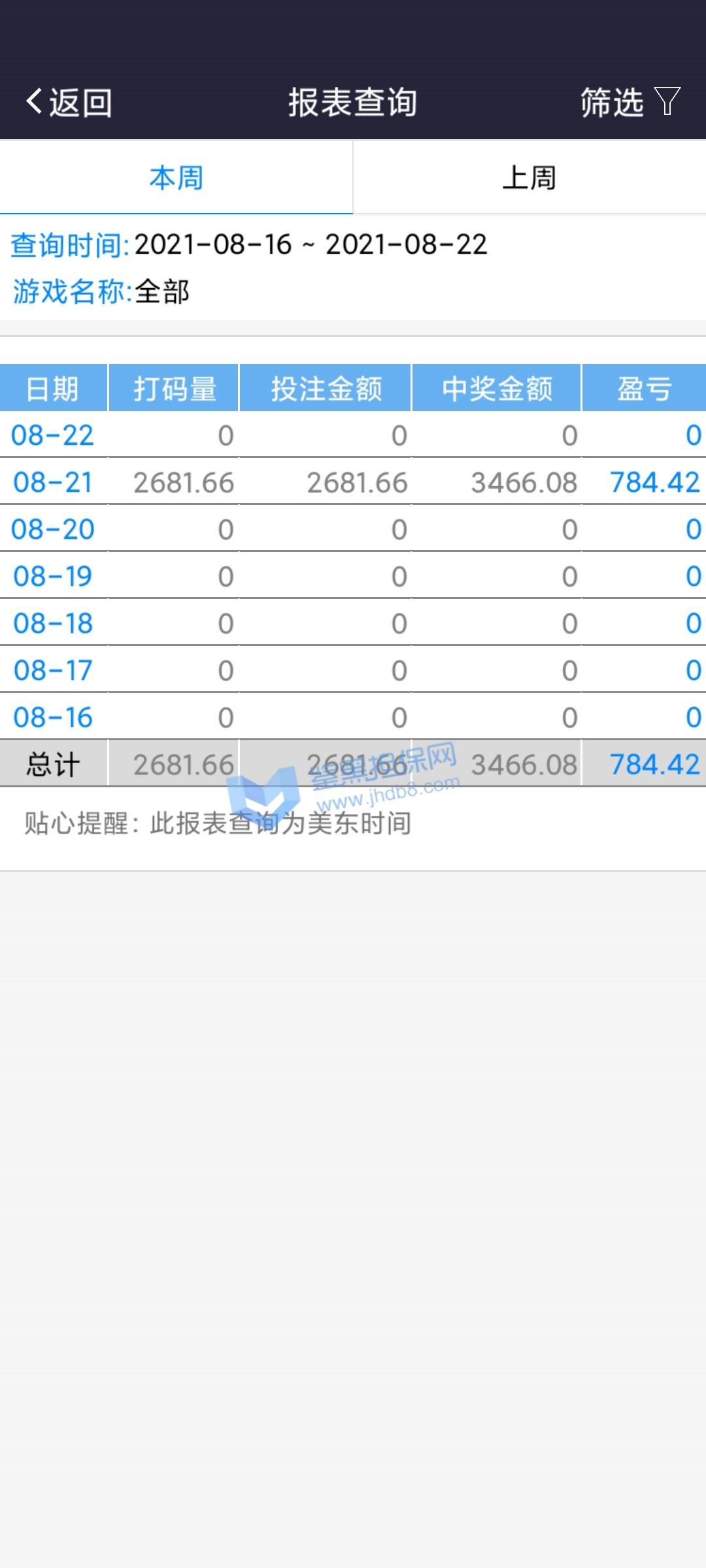Screen dimensions: 706x1568
Task: Select the 本周 tab
Action: (176, 178)
